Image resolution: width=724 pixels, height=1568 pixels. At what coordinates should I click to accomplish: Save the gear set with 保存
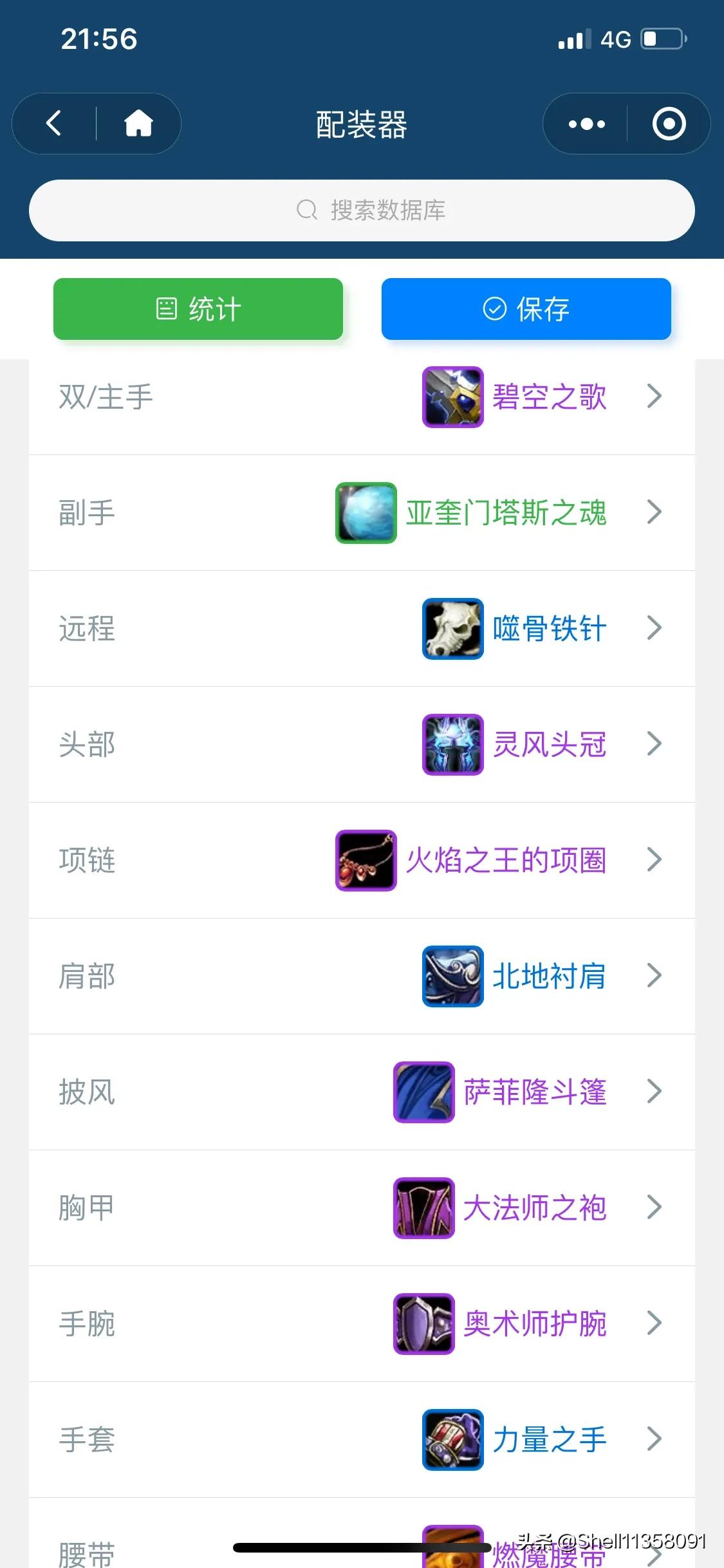click(x=526, y=309)
